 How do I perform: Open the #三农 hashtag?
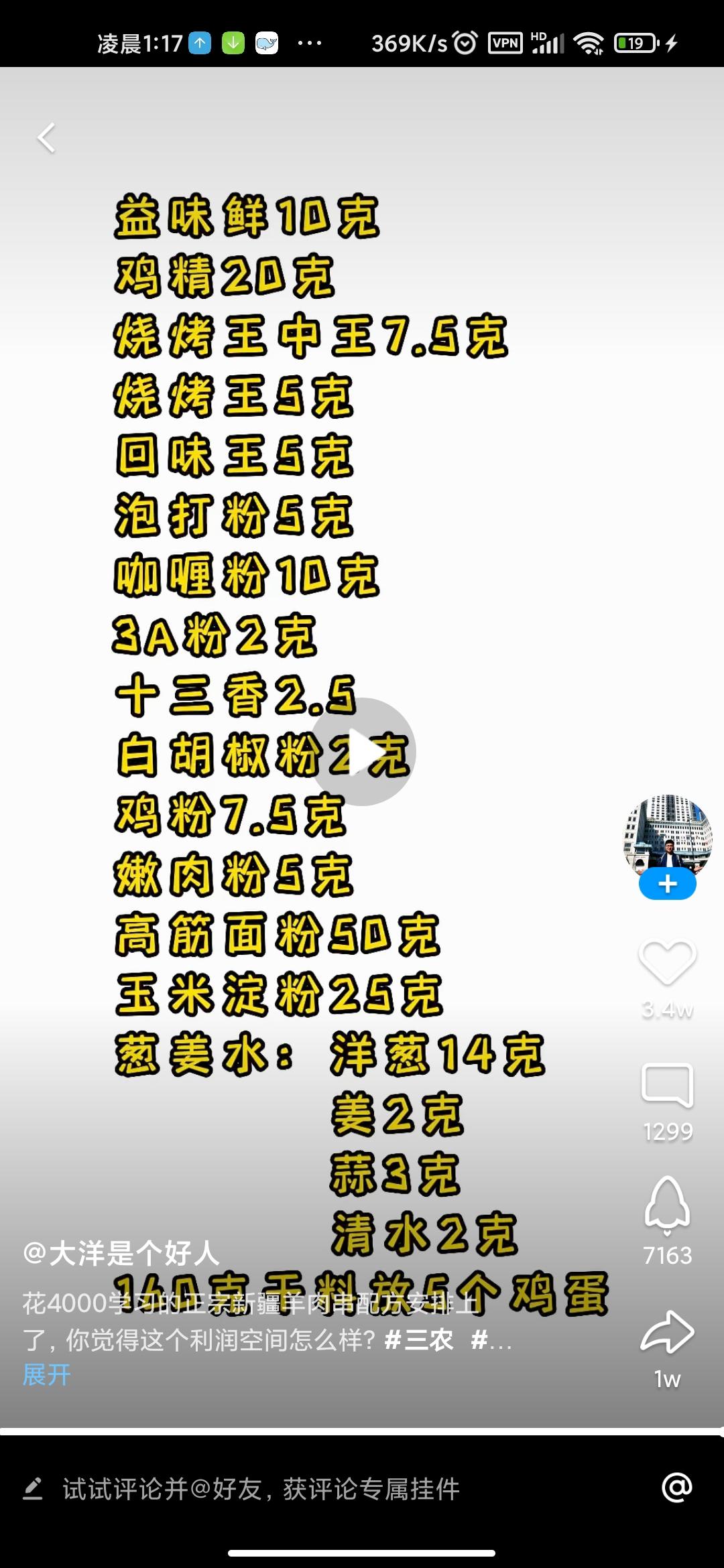[419, 1340]
